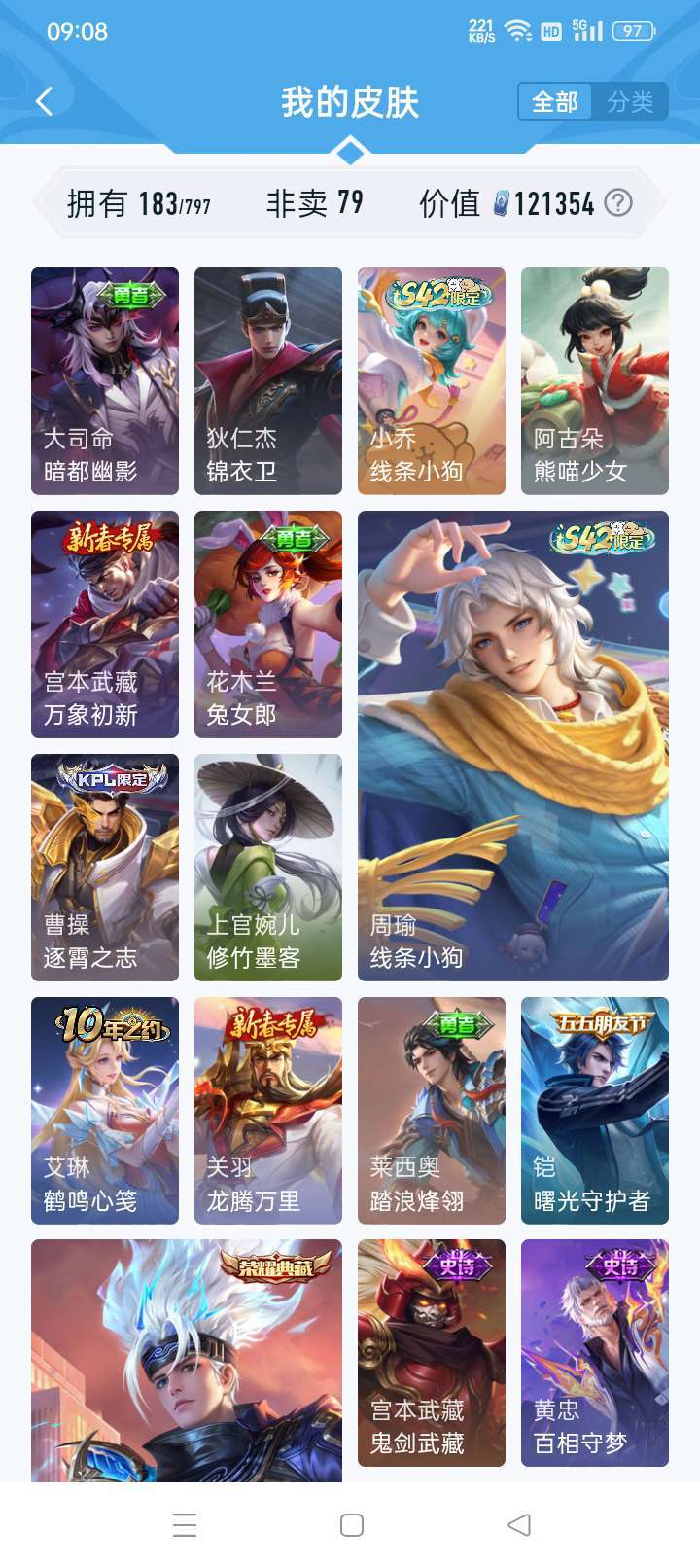Image resolution: width=700 pixels, height=1568 pixels.
Task: Switch to the 分类 tab
Action: (630, 102)
